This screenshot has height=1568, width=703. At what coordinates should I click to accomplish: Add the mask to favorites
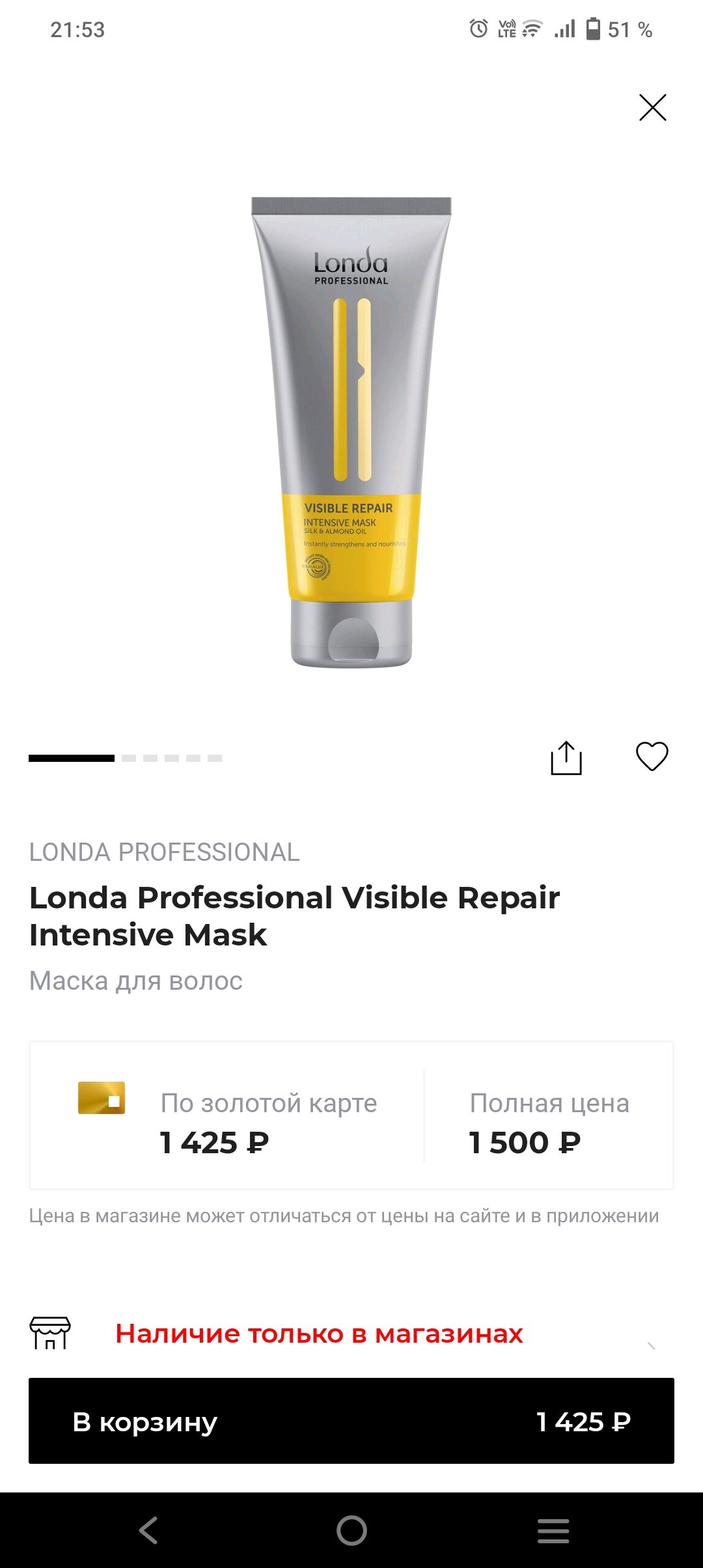[652, 757]
